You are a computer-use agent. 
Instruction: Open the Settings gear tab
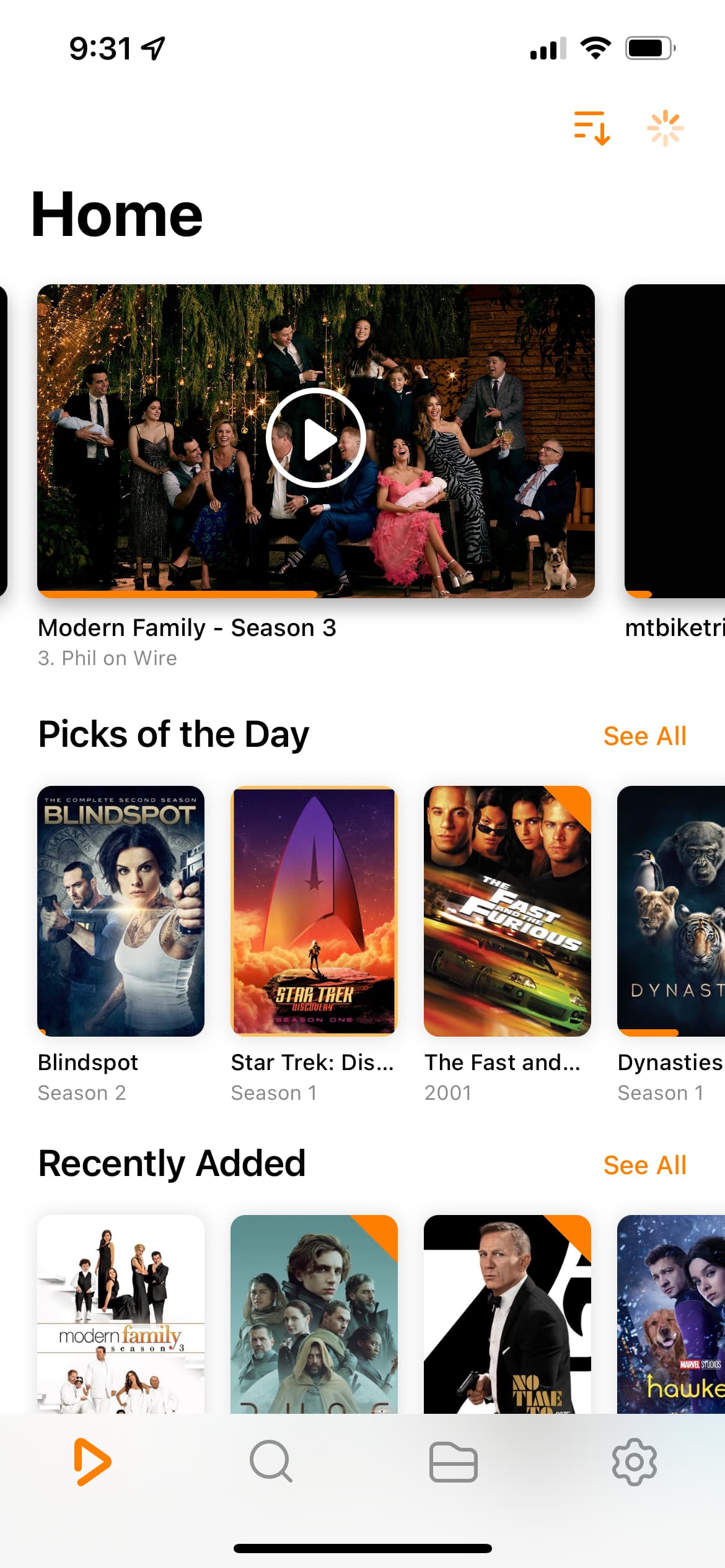(634, 1461)
